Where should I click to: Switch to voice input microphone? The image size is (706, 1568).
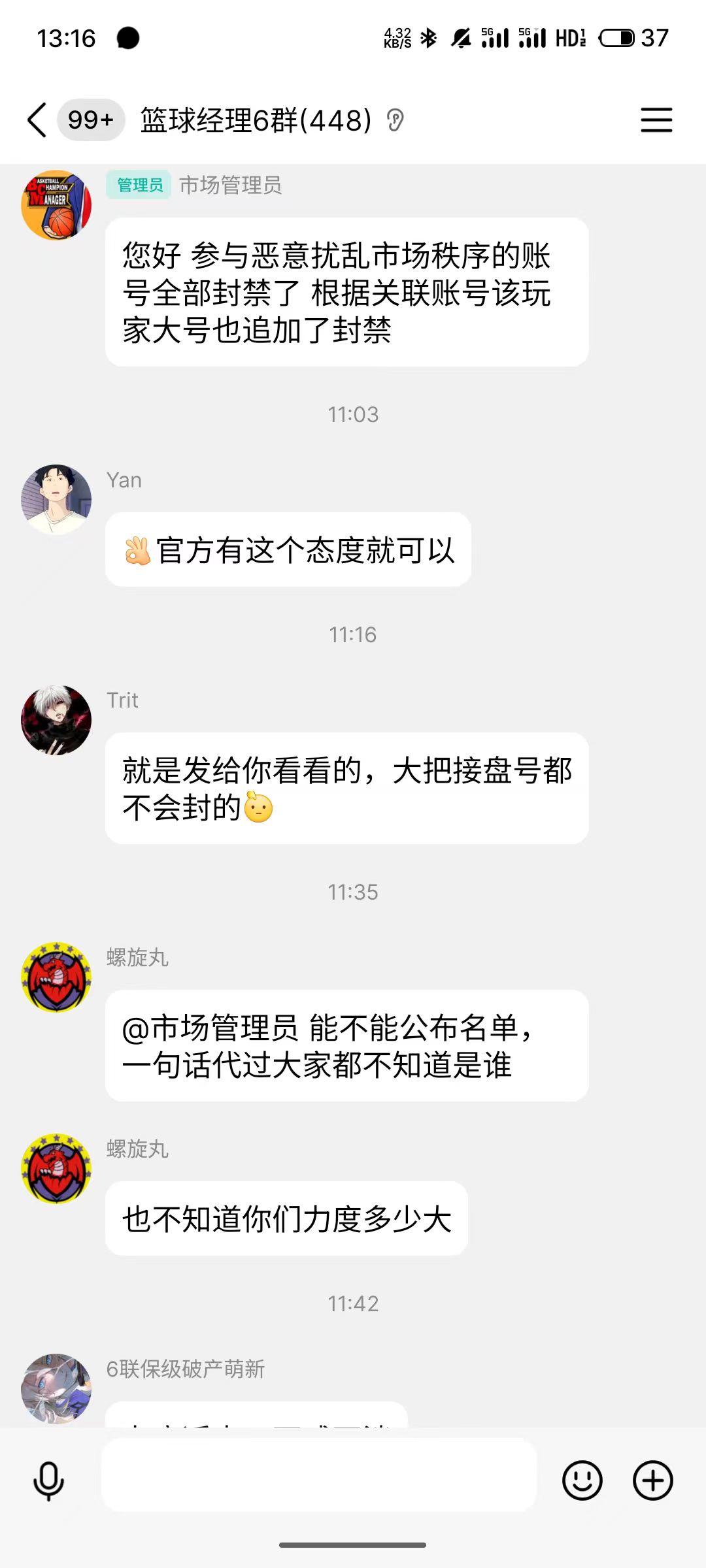[x=49, y=1480]
